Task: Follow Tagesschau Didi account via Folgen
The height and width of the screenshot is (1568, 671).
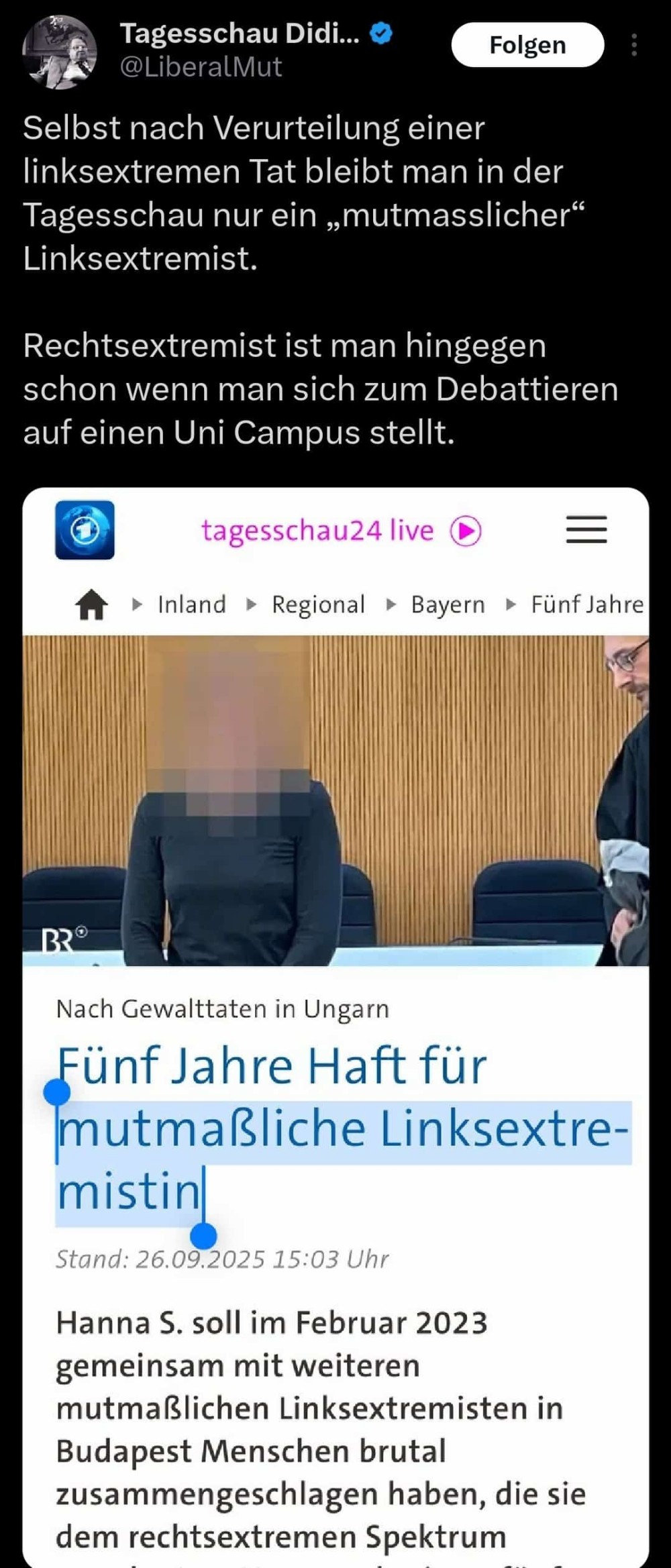Action: tap(527, 45)
